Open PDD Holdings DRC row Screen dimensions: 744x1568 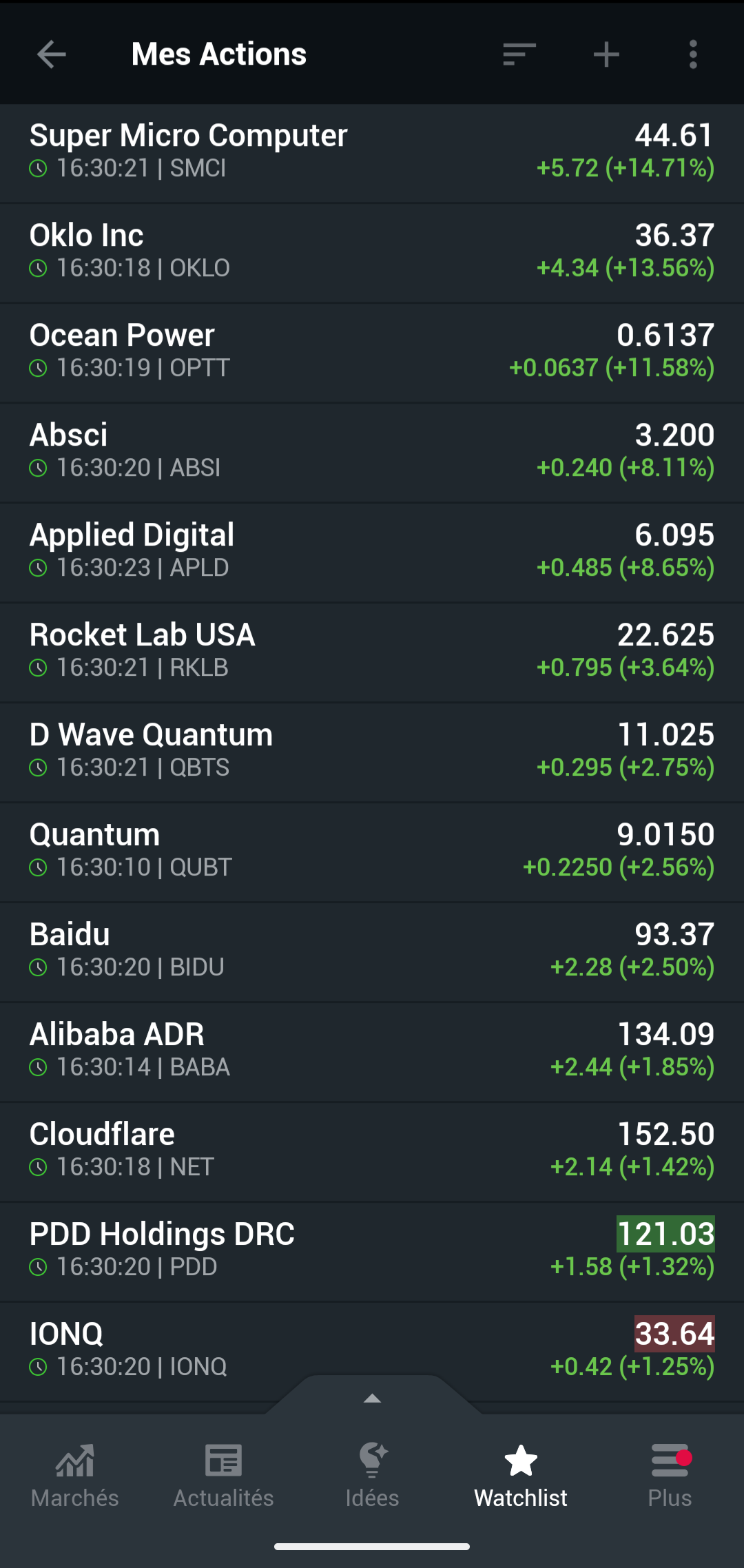point(372,1252)
